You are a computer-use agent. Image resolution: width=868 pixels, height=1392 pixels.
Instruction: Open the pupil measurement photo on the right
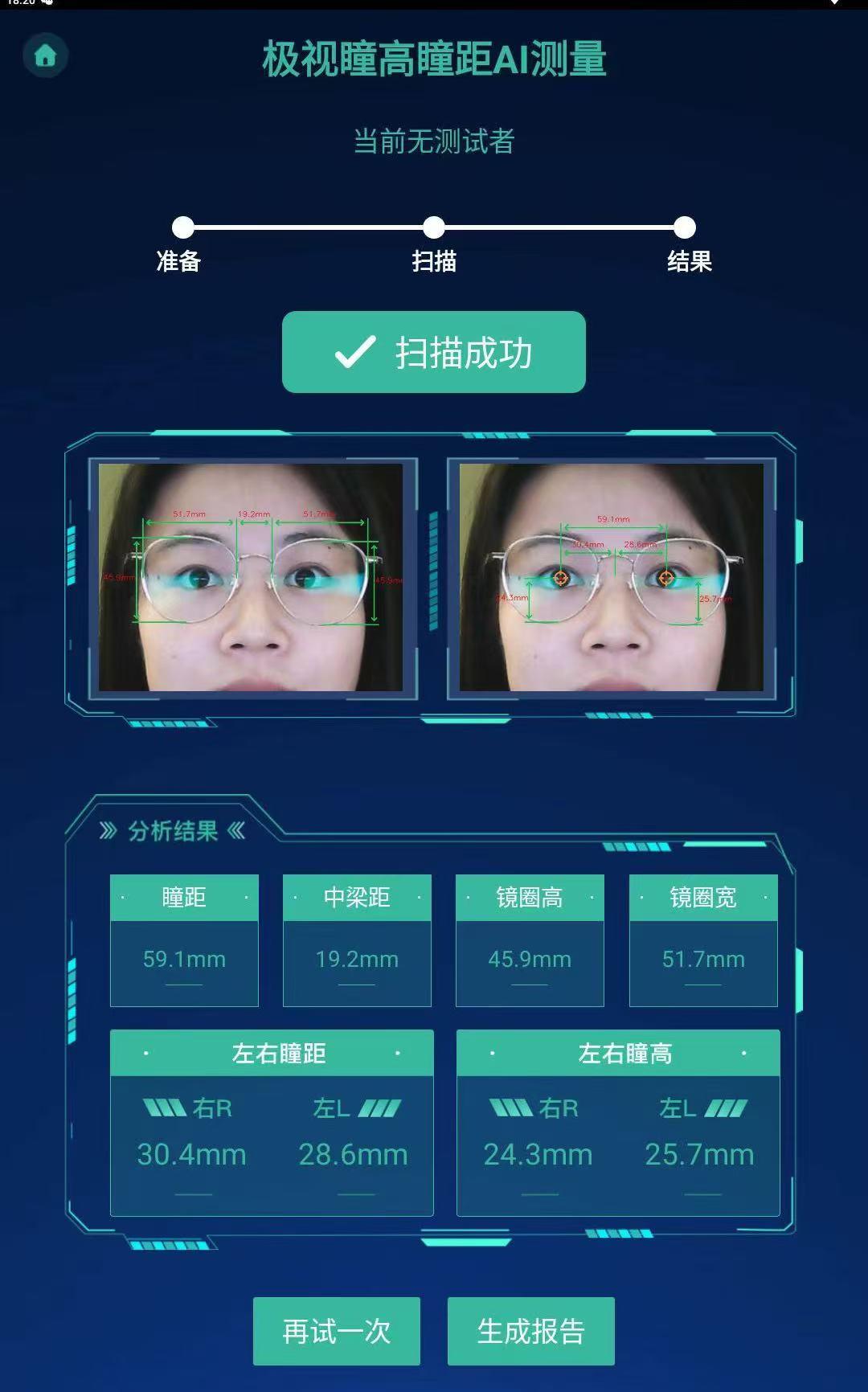tap(611, 577)
